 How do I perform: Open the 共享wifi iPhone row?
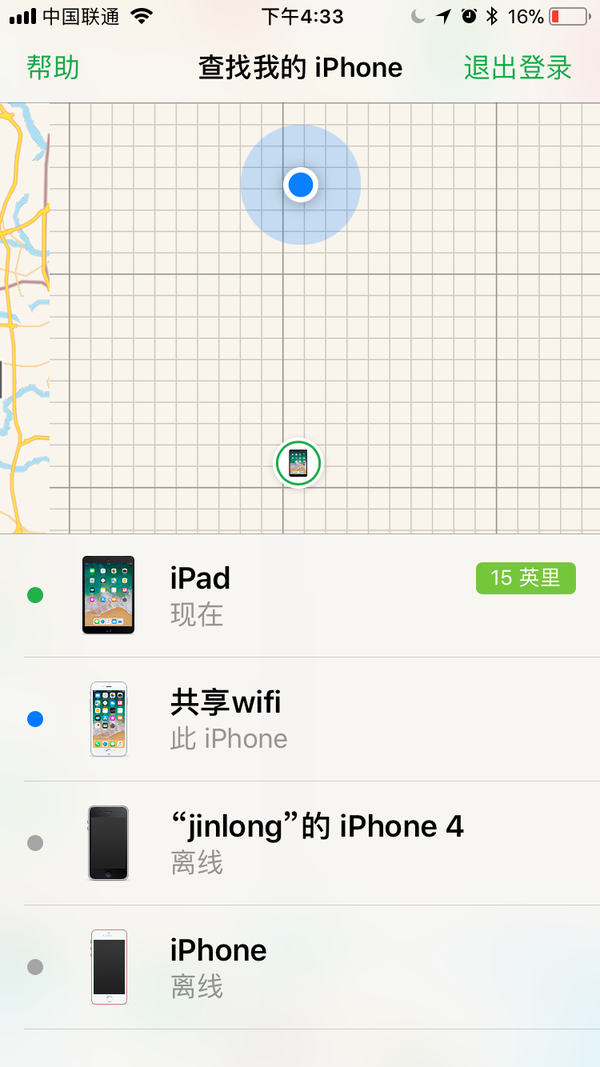coord(300,719)
